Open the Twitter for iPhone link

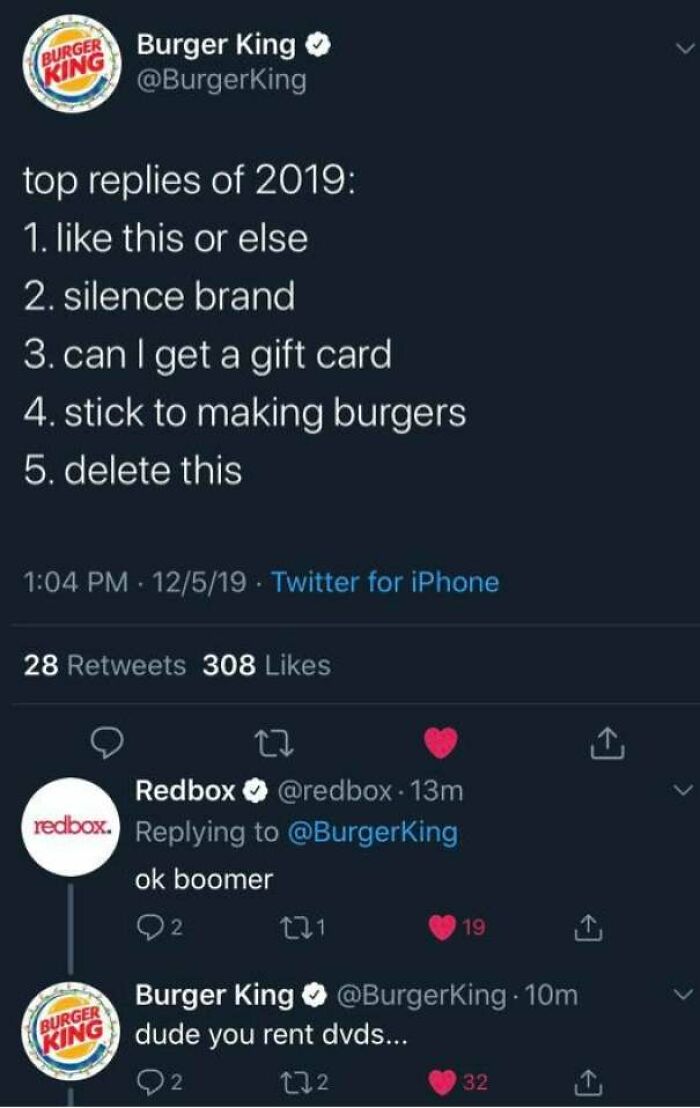coord(385,581)
